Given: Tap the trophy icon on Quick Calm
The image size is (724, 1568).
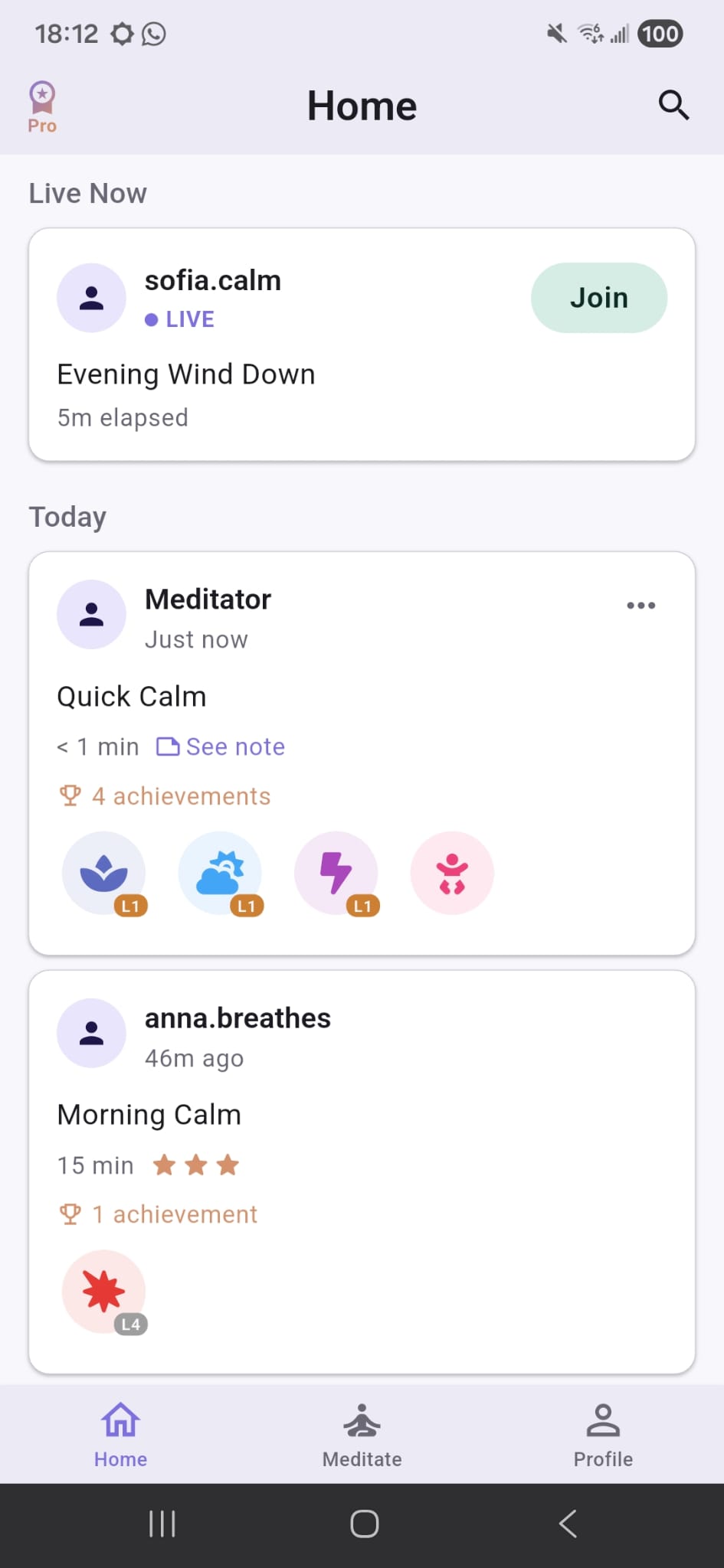Looking at the screenshot, I should pyautogui.click(x=70, y=795).
